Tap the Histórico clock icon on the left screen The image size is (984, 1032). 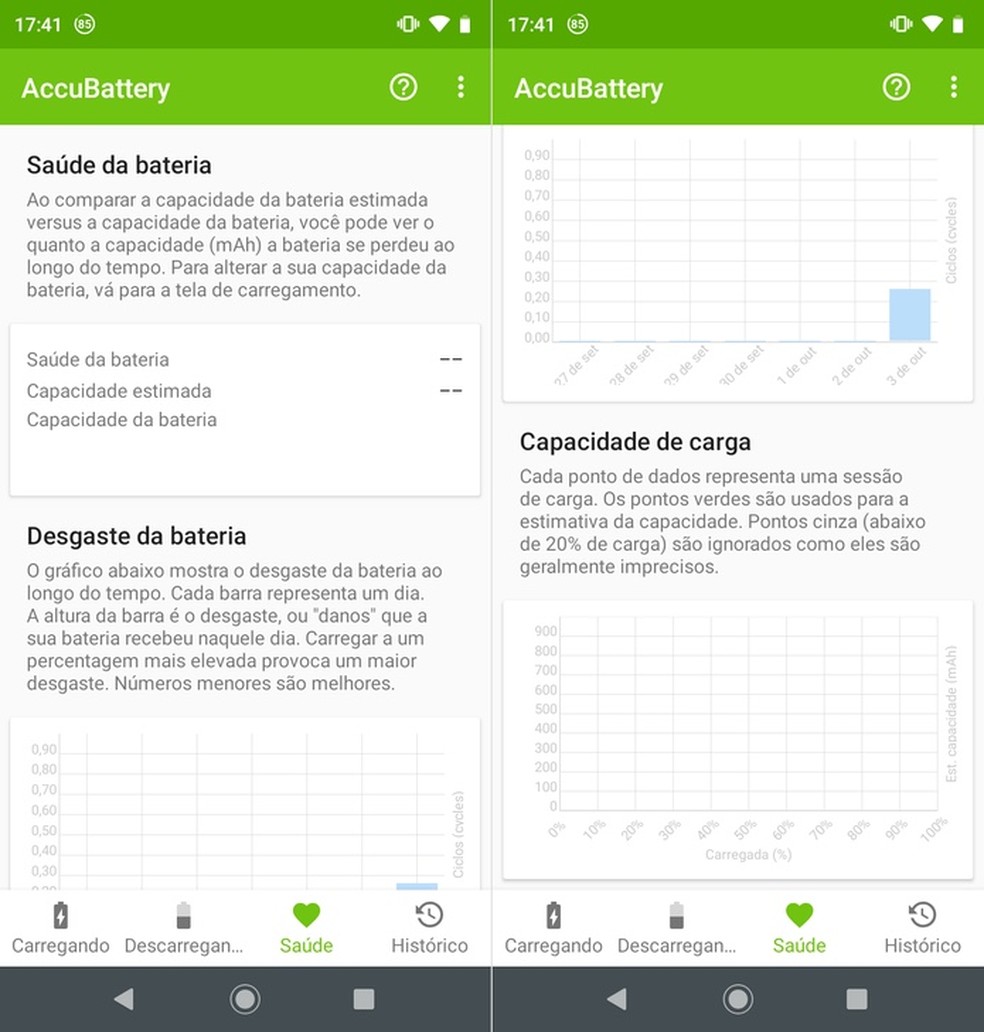[428, 913]
